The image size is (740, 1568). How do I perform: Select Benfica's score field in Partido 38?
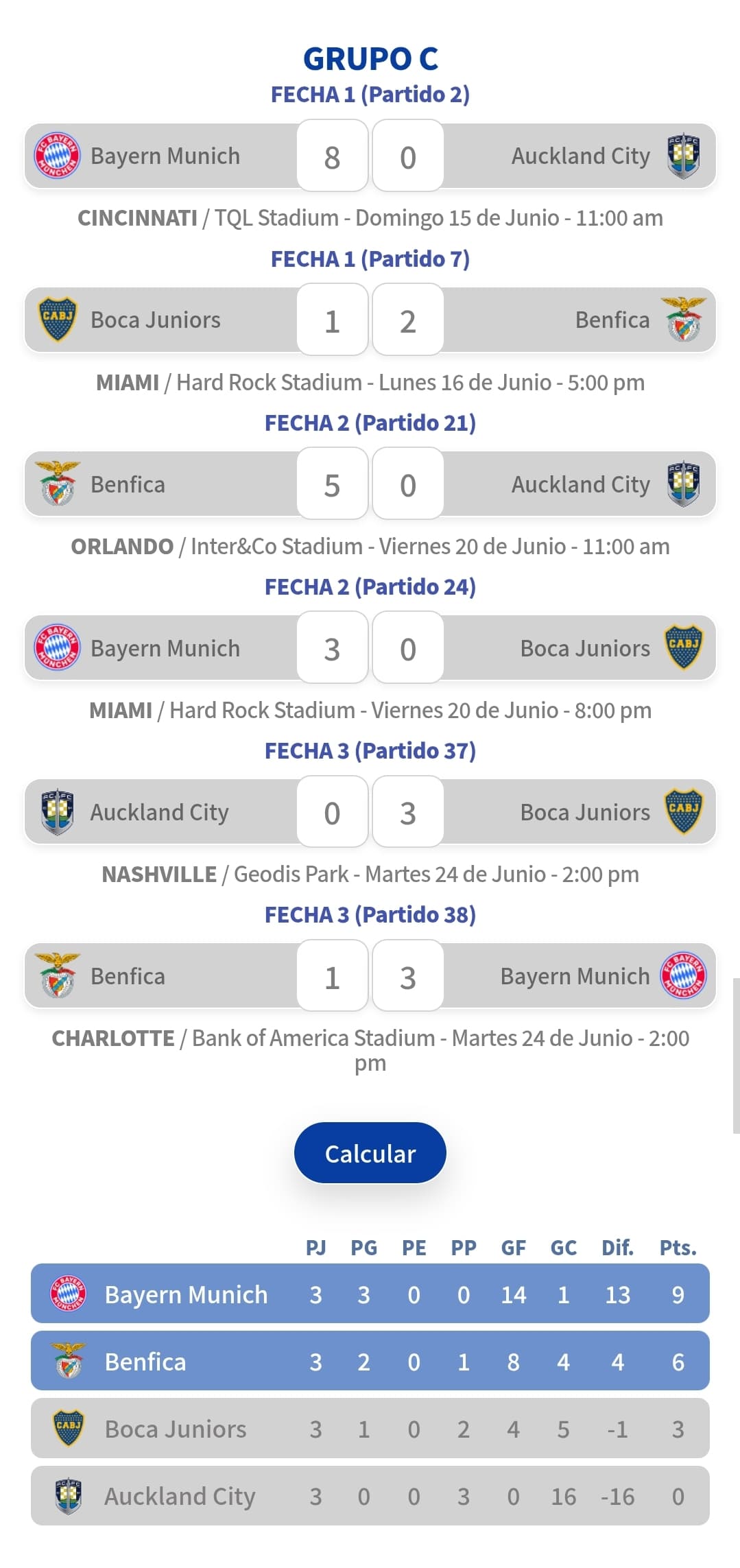(x=333, y=975)
